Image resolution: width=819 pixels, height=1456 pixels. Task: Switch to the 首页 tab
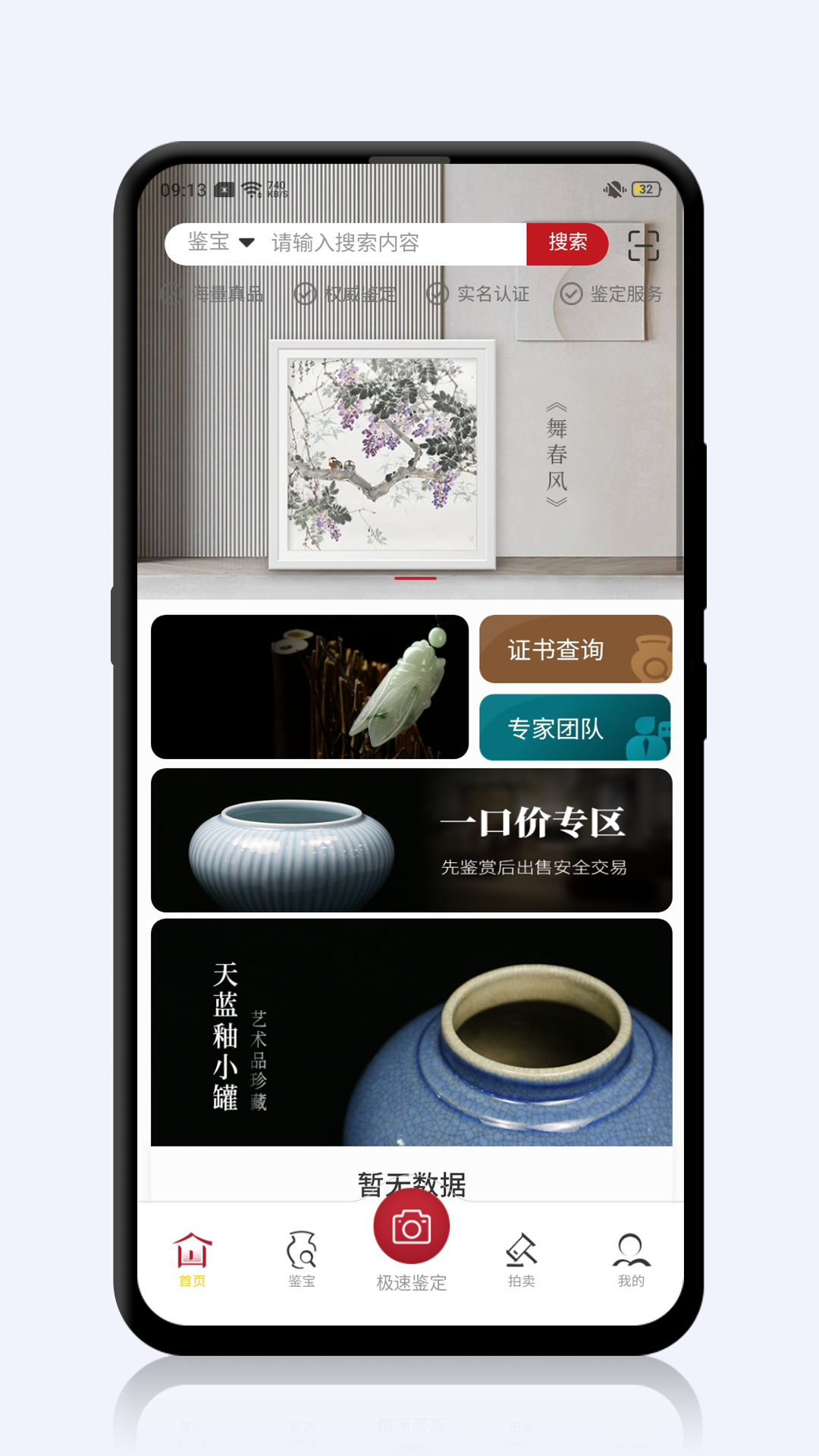(x=192, y=1260)
